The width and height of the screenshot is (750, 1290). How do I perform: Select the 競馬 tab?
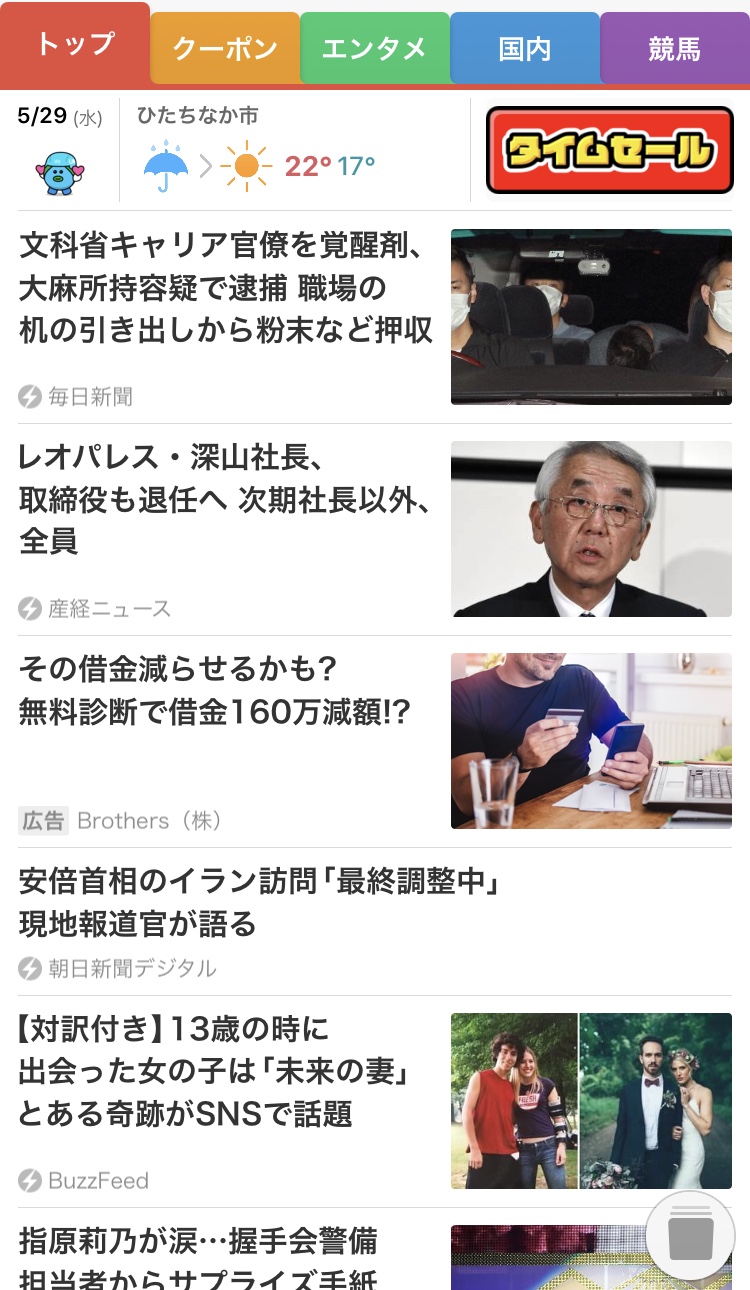click(675, 48)
